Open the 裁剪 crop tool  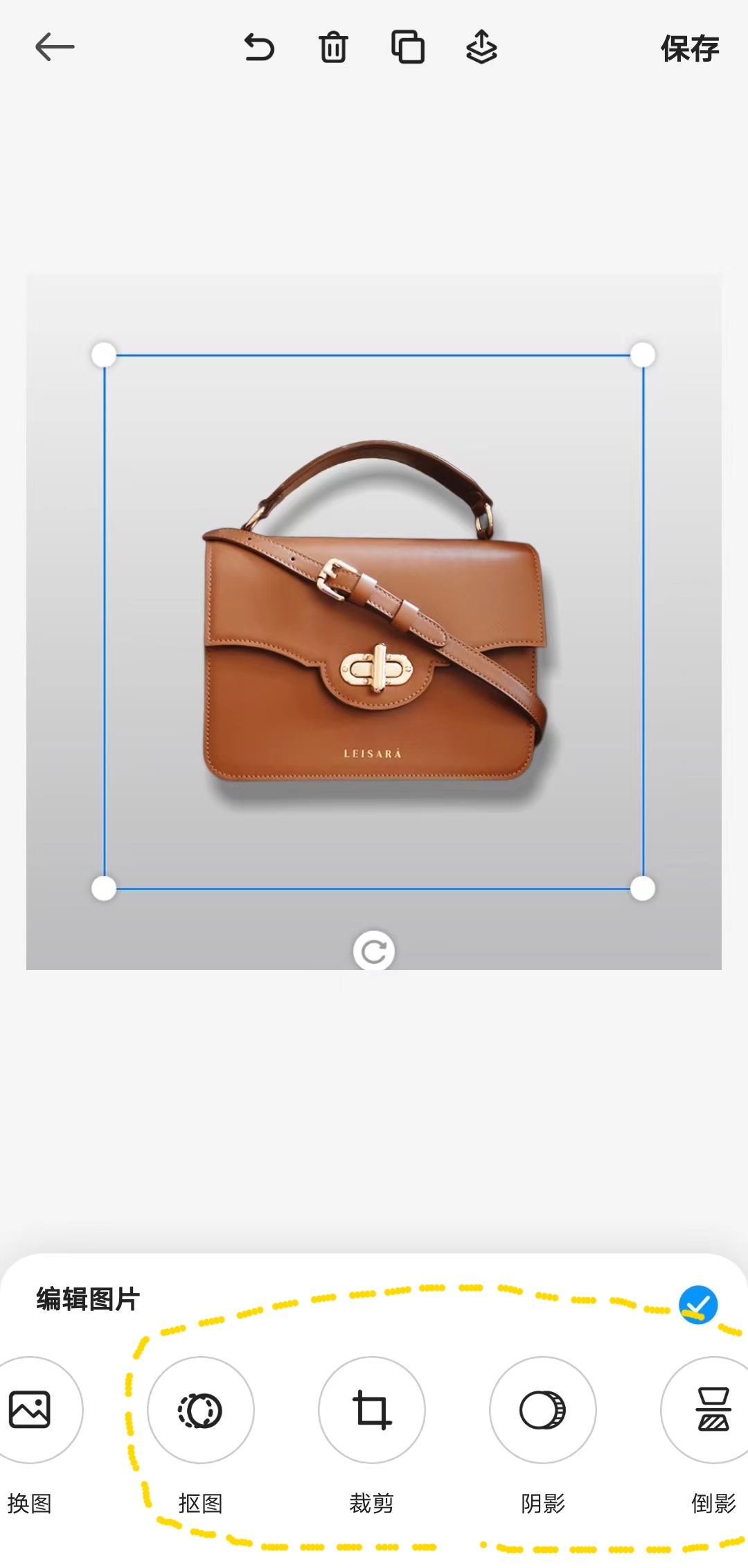[371, 1410]
